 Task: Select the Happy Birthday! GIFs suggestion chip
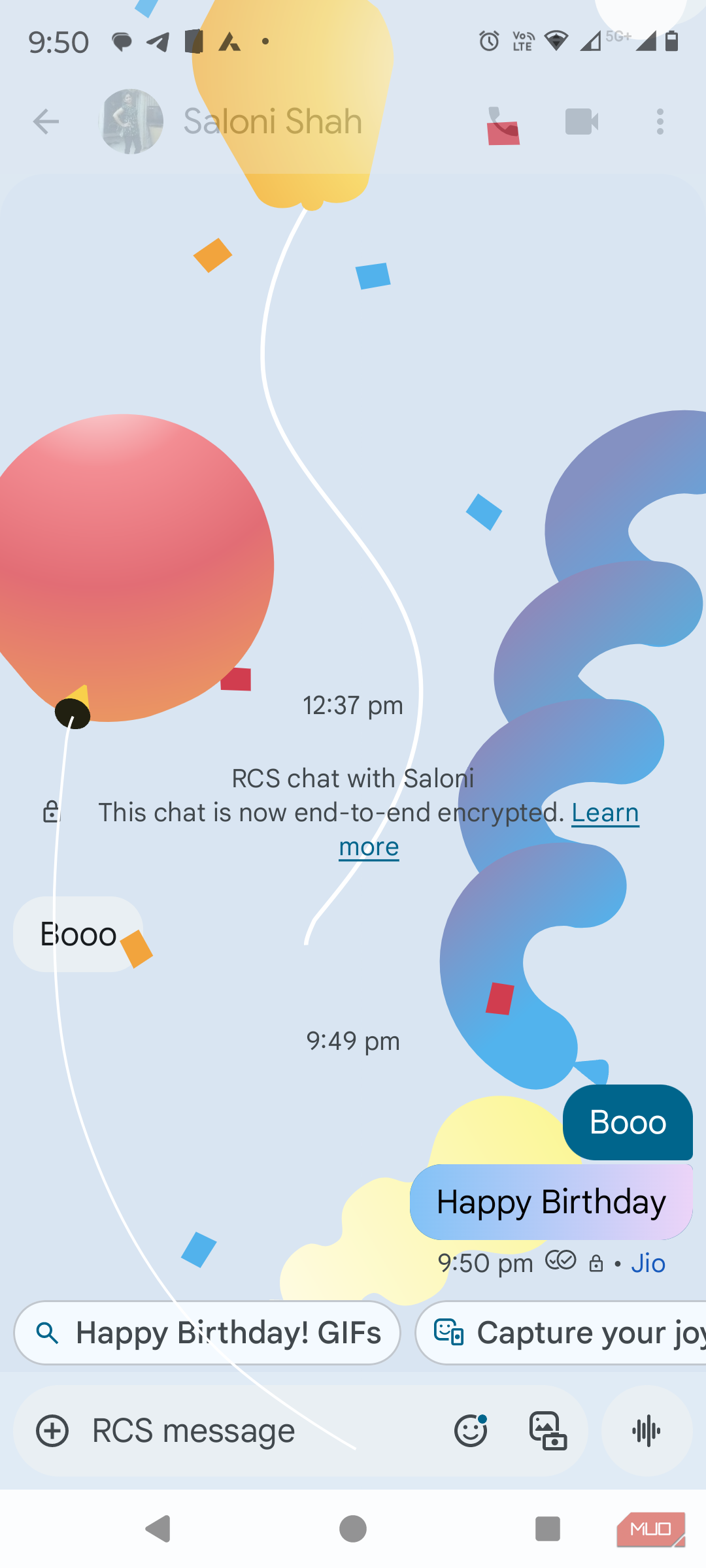[x=207, y=1333]
